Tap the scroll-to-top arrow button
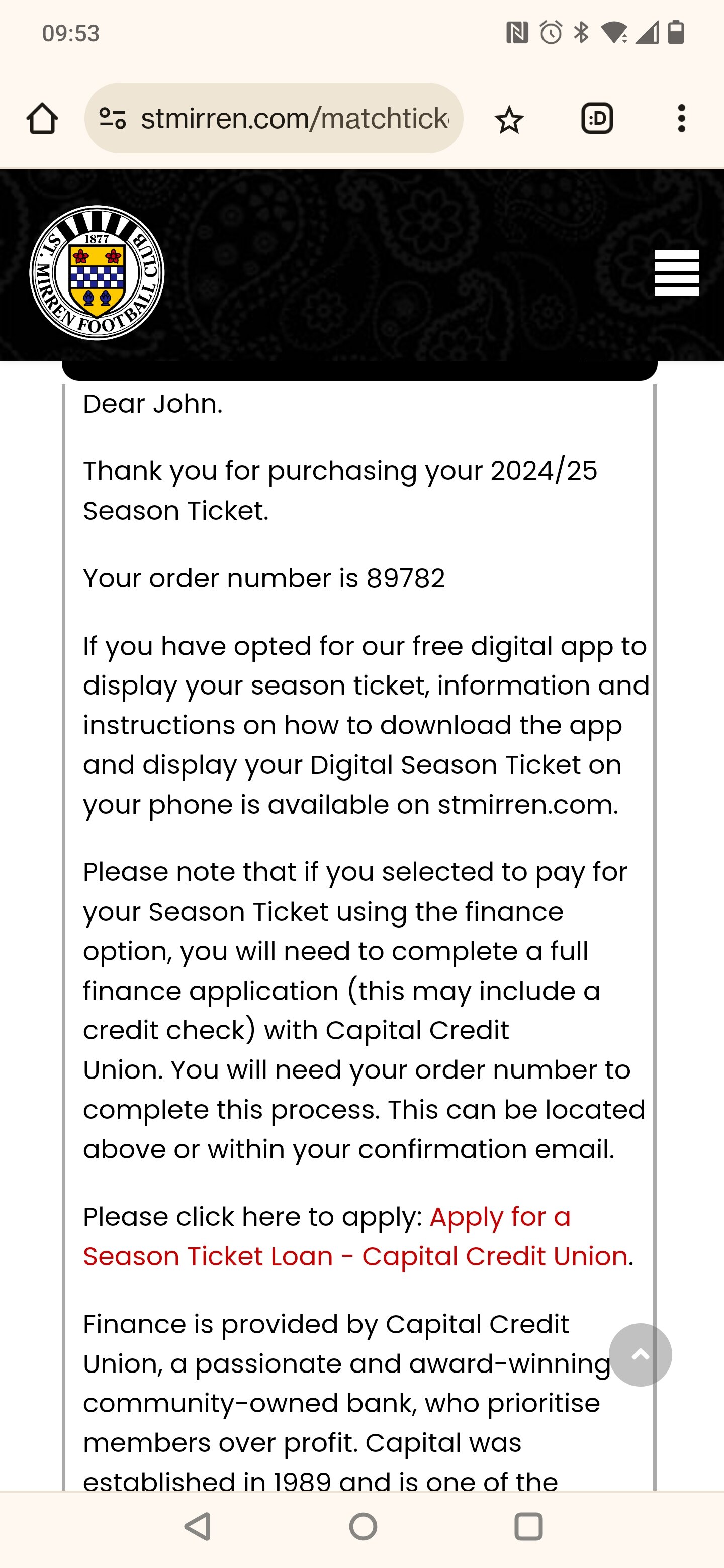The width and height of the screenshot is (724, 1568). pos(640,1354)
